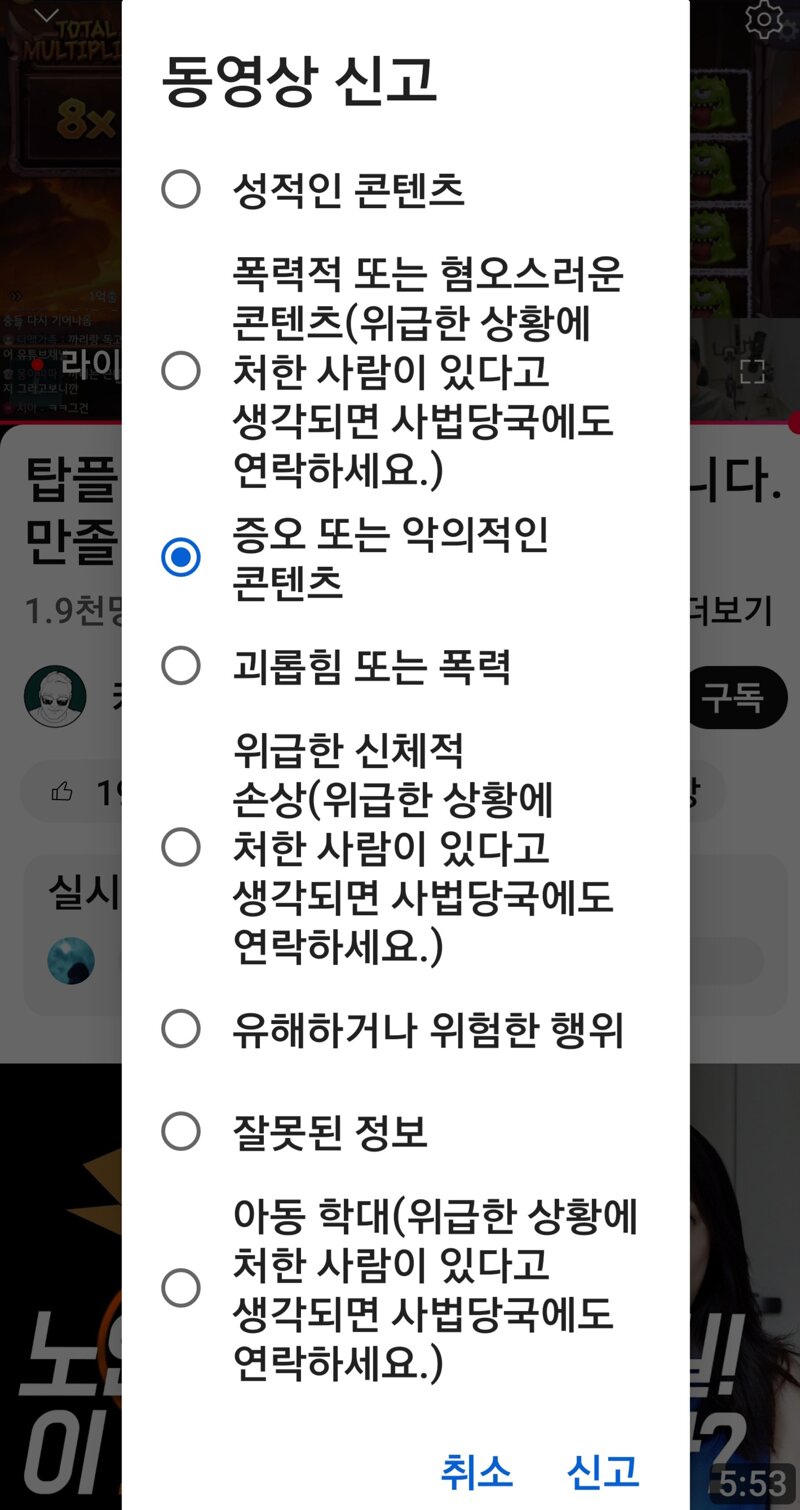Cancel the report with 취소
The image size is (800, 1510).
tap(477, 1471)
